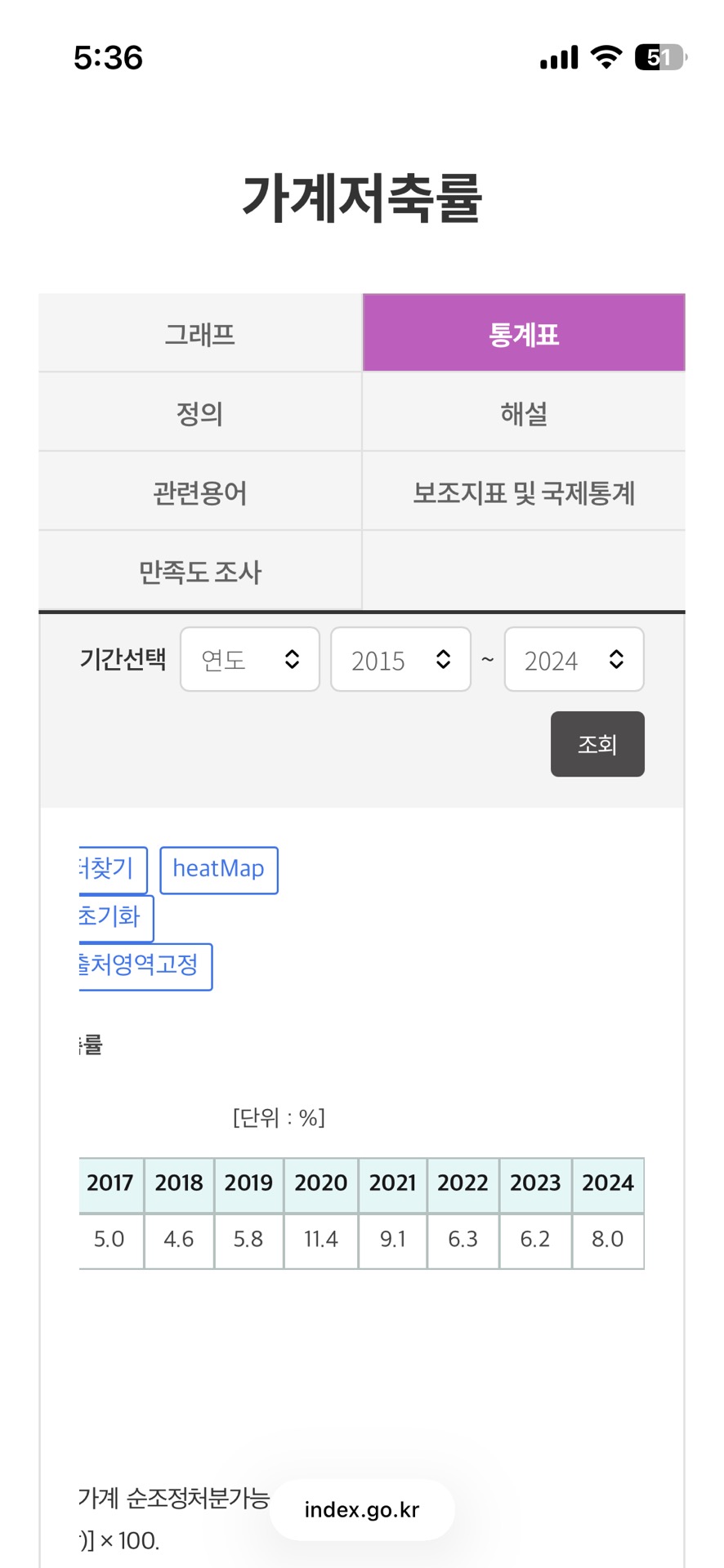Open 보조지표 및 국제통계 tab

click(524, 492)
